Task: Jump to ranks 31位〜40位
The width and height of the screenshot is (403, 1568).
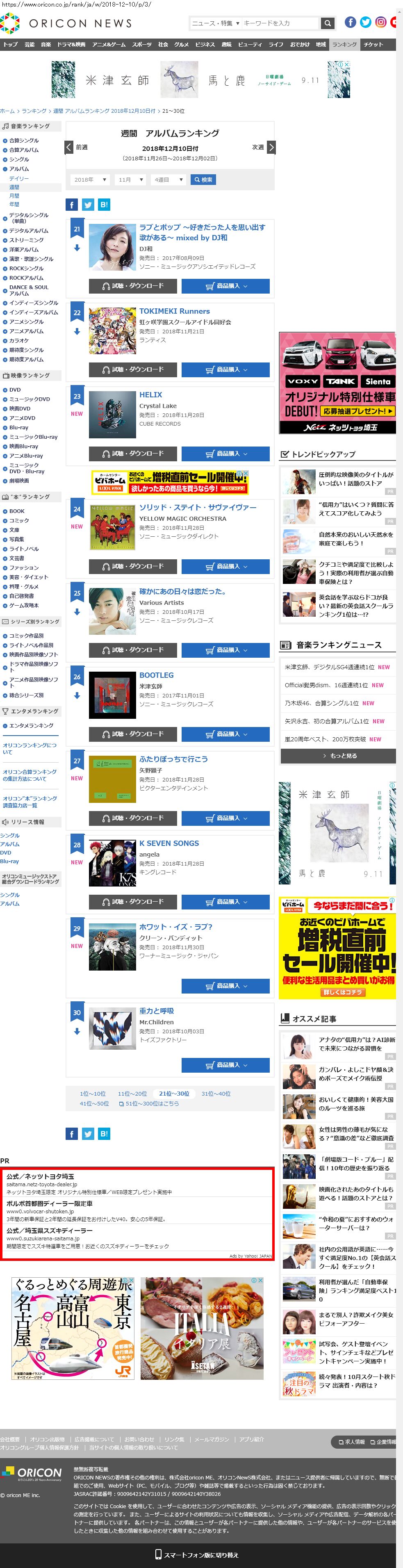Action: [216, 1094]
